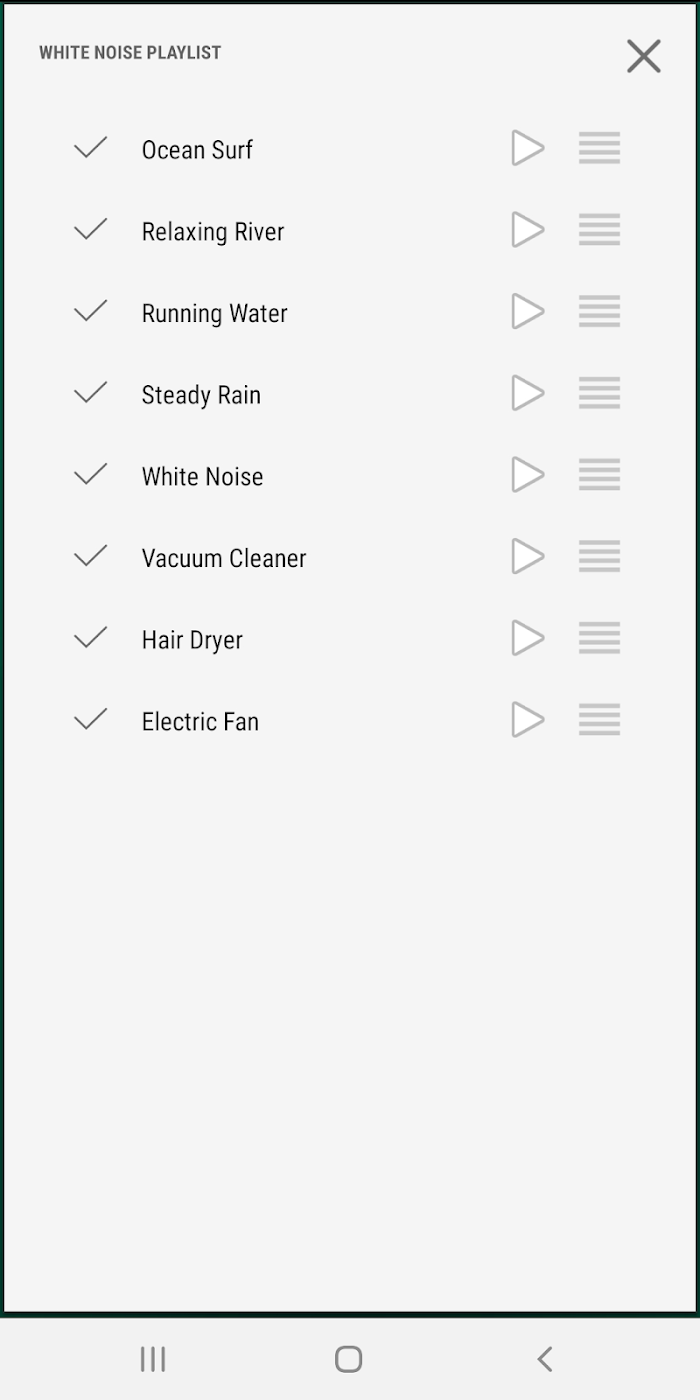
Task: Go back with the system back button
Action: pos(545,1359)
